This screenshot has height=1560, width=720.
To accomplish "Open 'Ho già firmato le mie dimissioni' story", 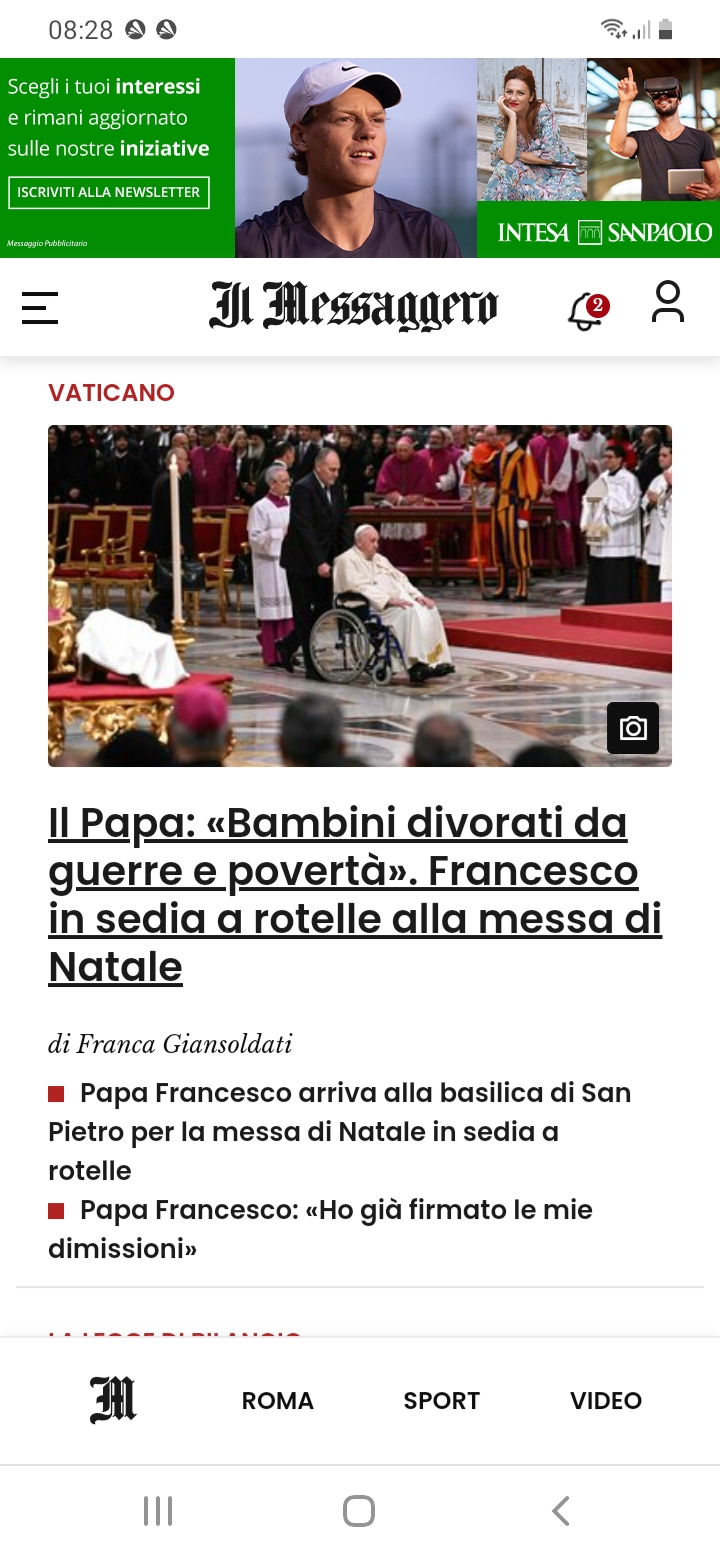I will tap(320, 1229).
